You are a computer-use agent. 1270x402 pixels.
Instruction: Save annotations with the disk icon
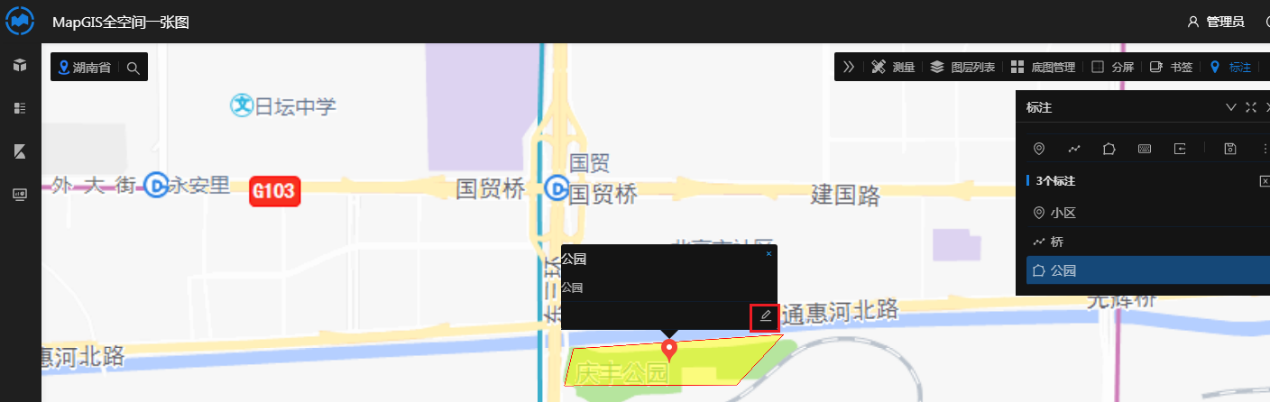(x=1231, y=149)
